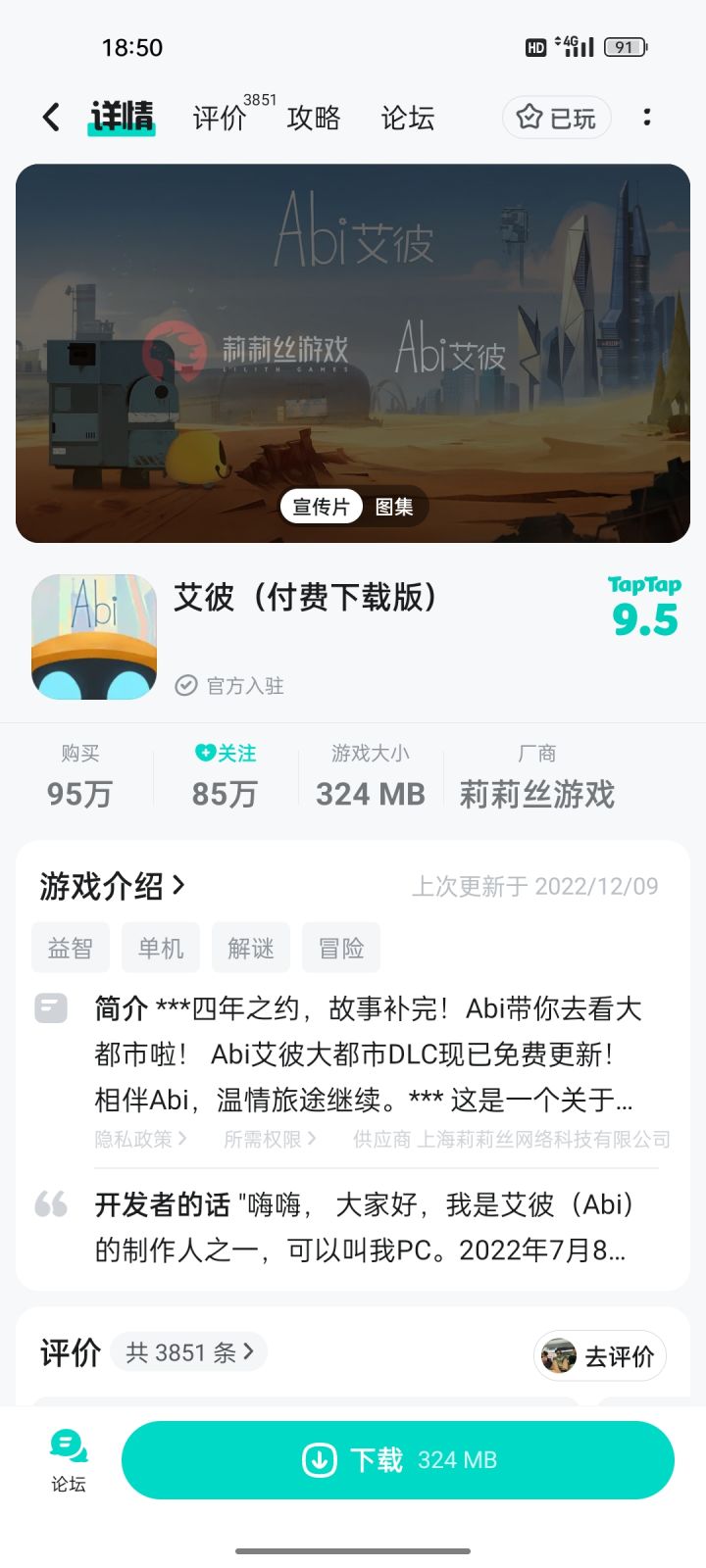Tap 关注 to follow the game
706x1568 pixels.
pyautogui.click(x=224, y=754)
